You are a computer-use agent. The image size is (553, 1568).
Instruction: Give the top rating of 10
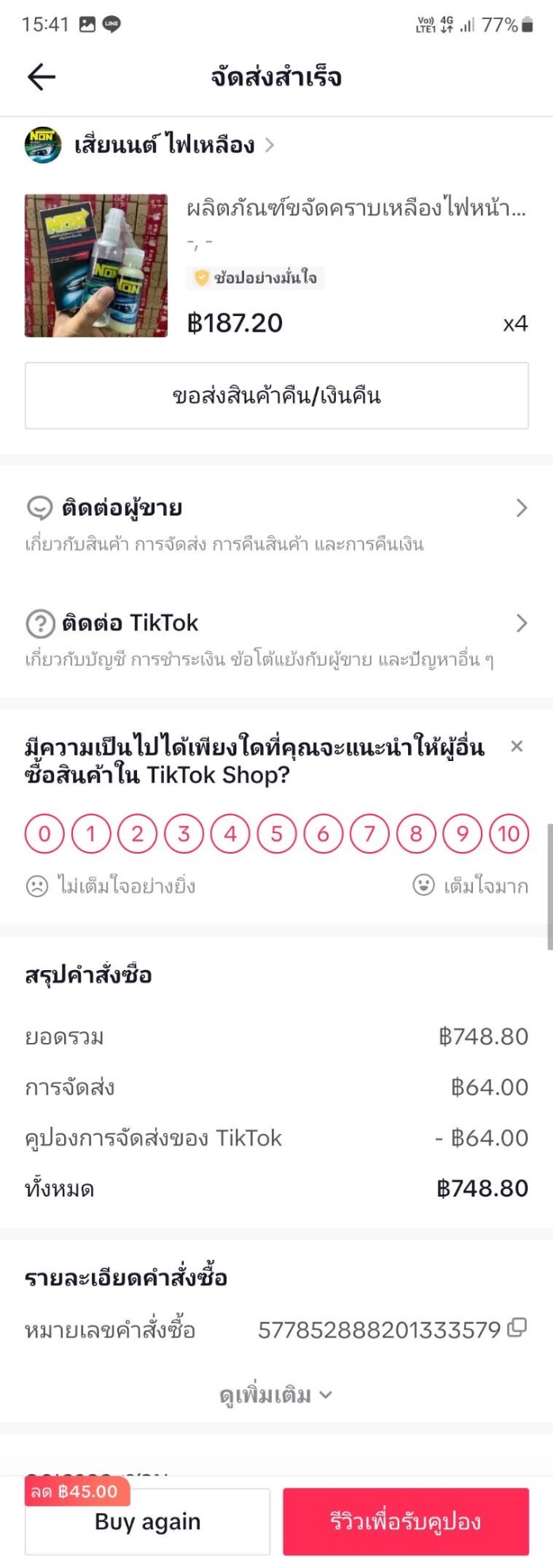pos(509,834)
